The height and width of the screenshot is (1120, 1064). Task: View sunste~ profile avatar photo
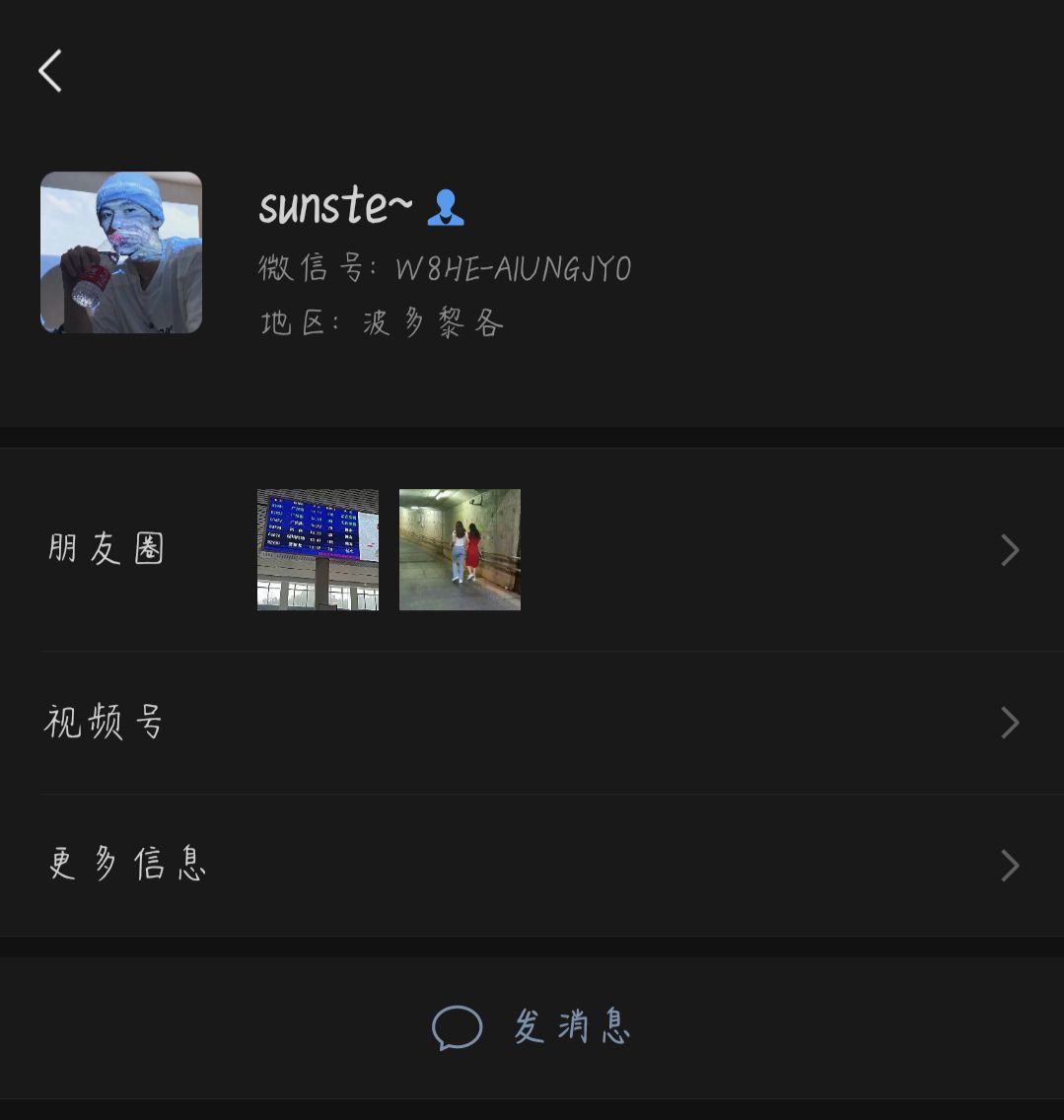(121, 252)
